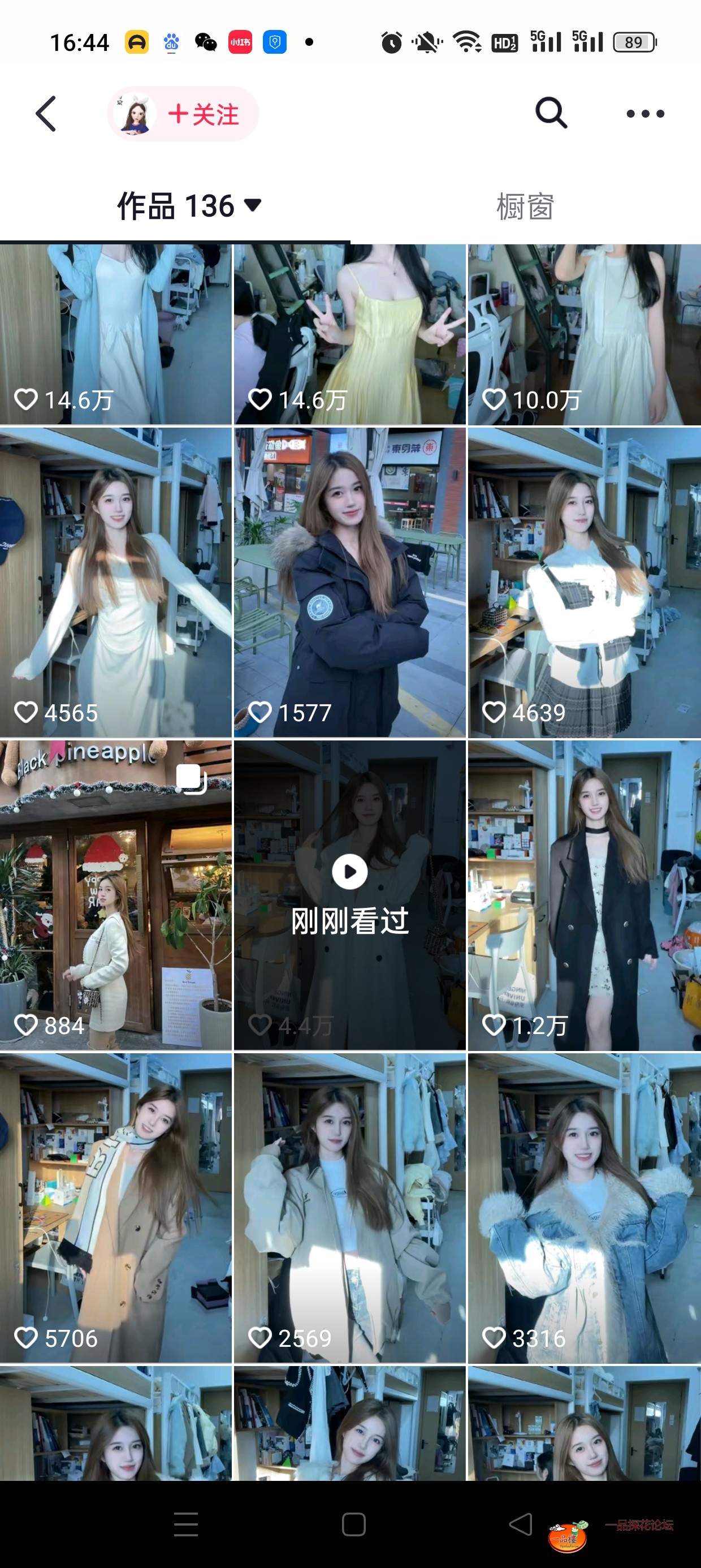
Task: Open the search magnifier icon
Action: (x=551, y=113)
